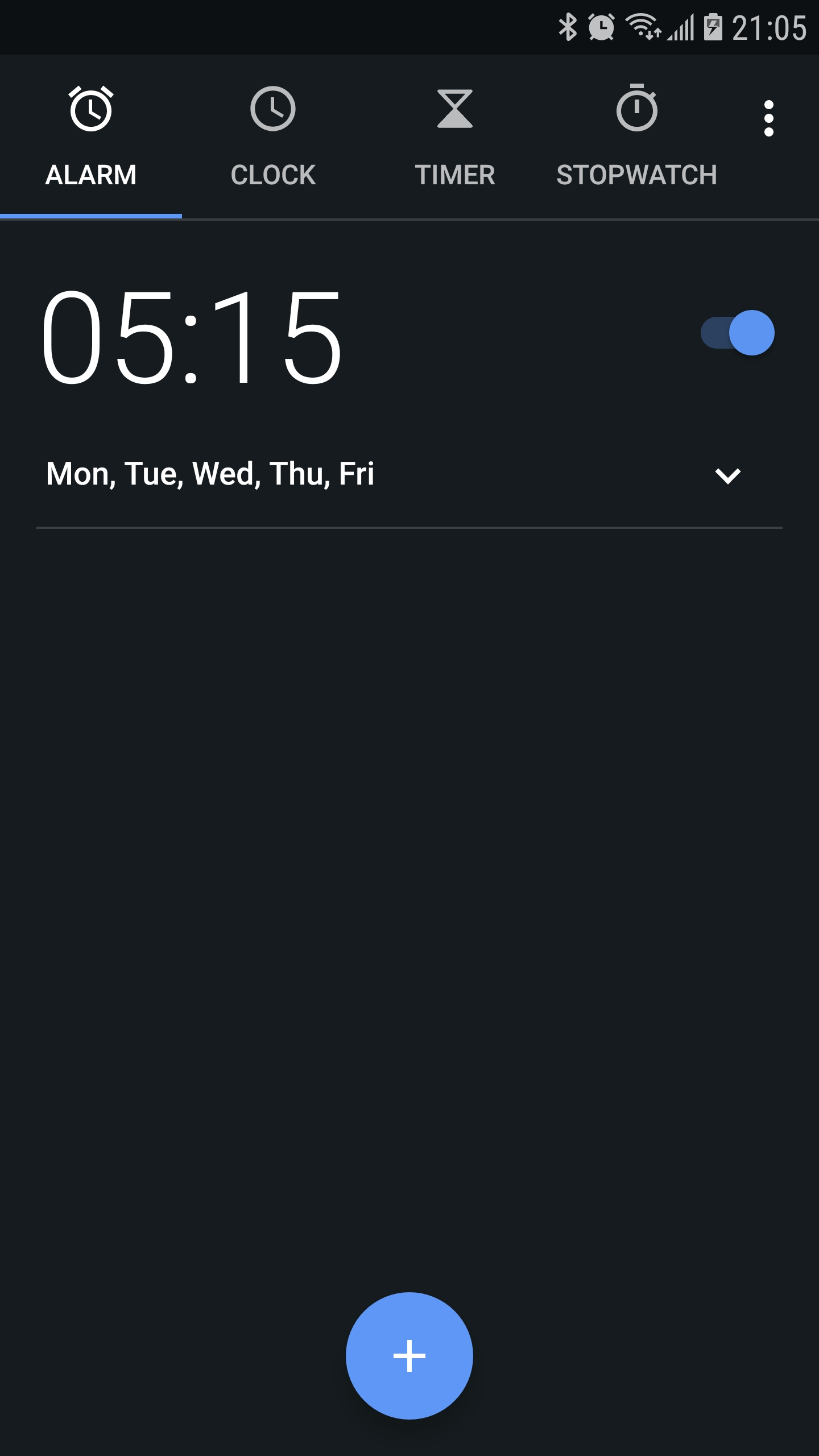This screenshot has width=819, height=1456.
Task: Edit the 05:15 alarm time
Action: coord(192,337)
